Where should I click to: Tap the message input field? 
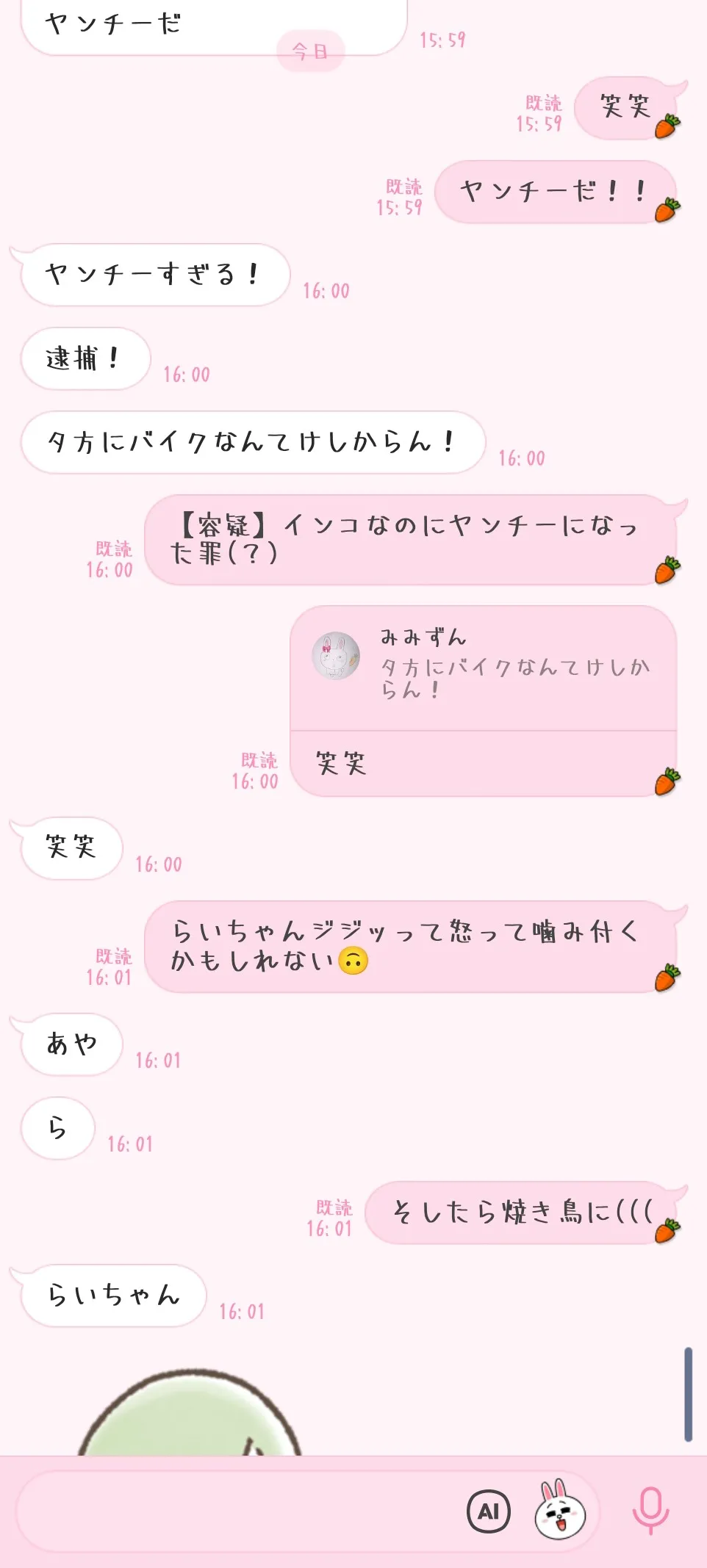pyautogui.click(x=235, y=1511)
